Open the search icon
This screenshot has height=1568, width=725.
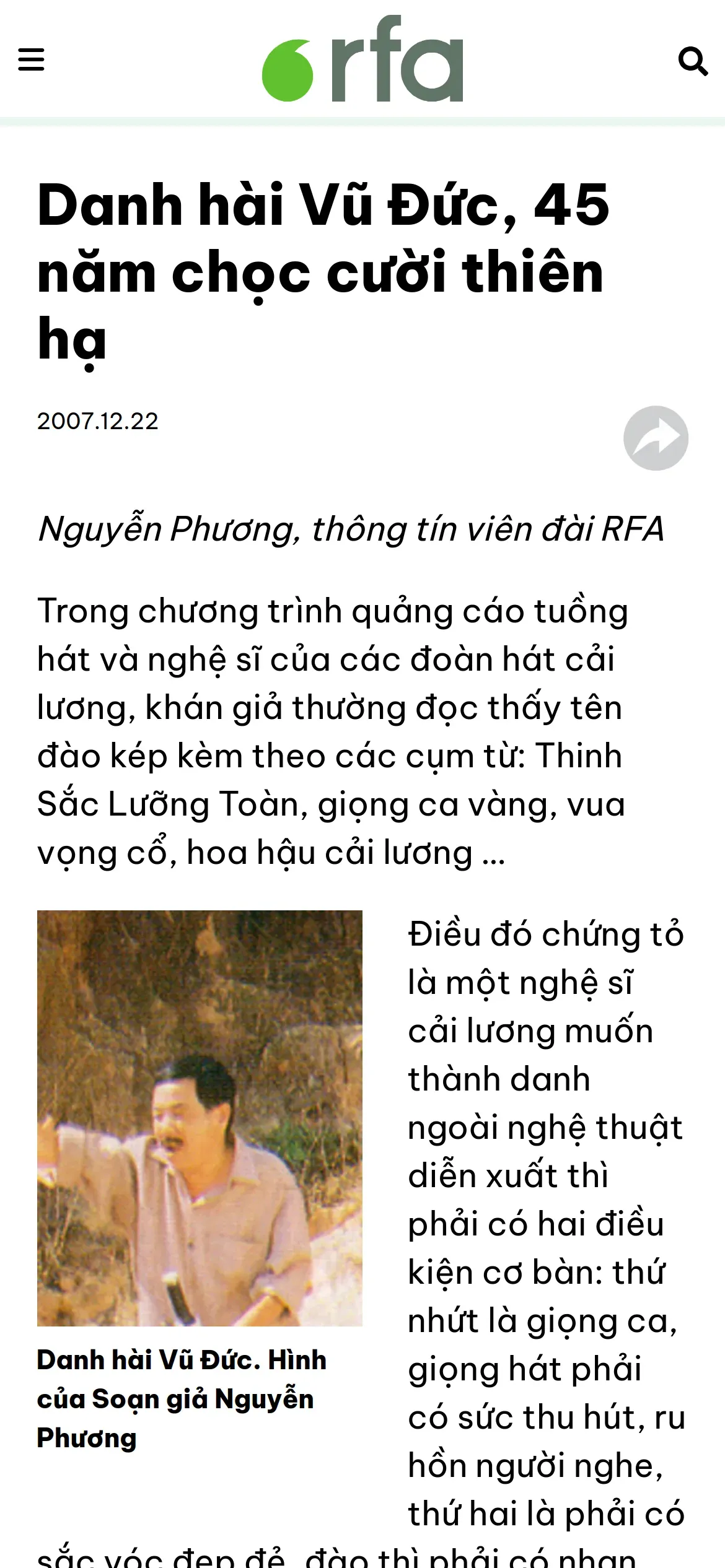tap(693, 61)
